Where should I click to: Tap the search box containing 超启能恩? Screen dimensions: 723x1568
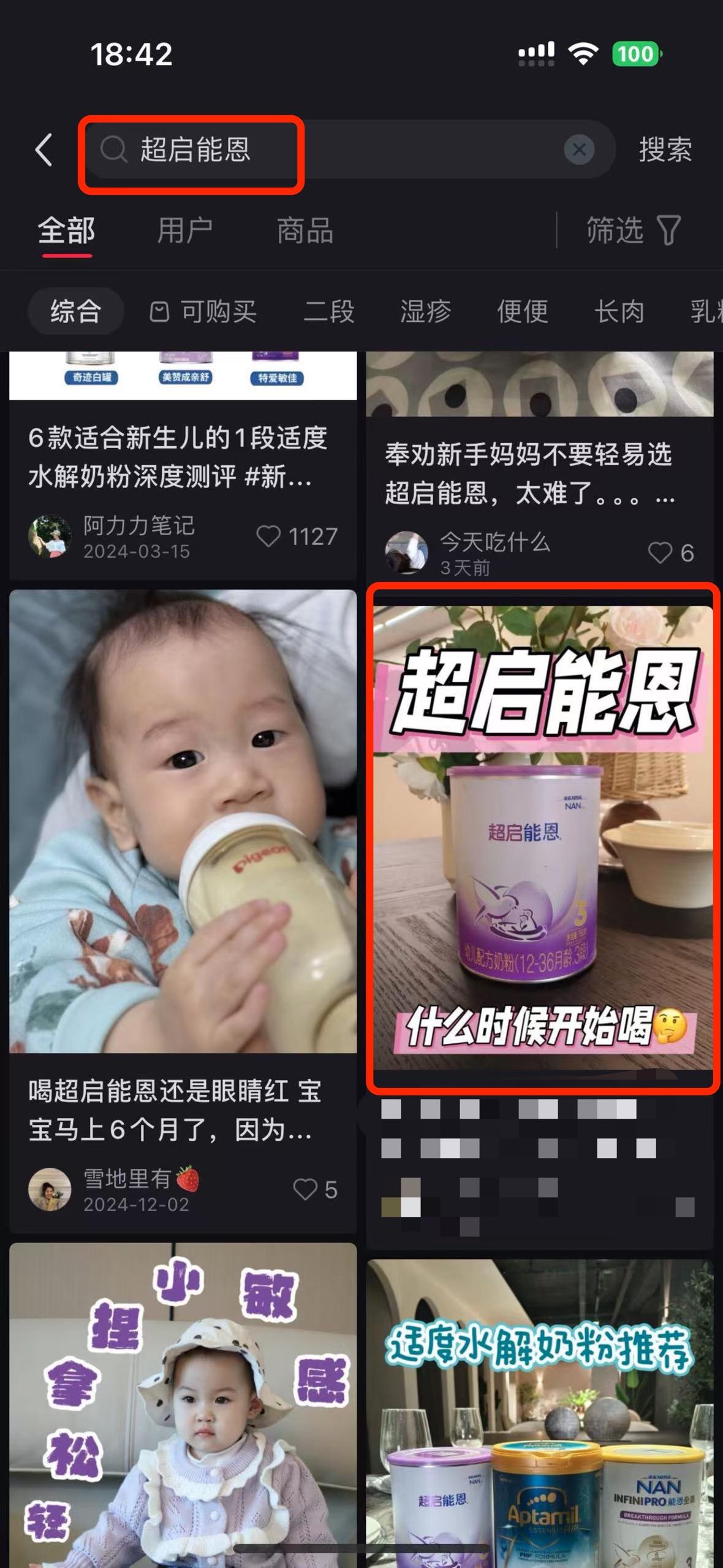click(x=349, y=150)
